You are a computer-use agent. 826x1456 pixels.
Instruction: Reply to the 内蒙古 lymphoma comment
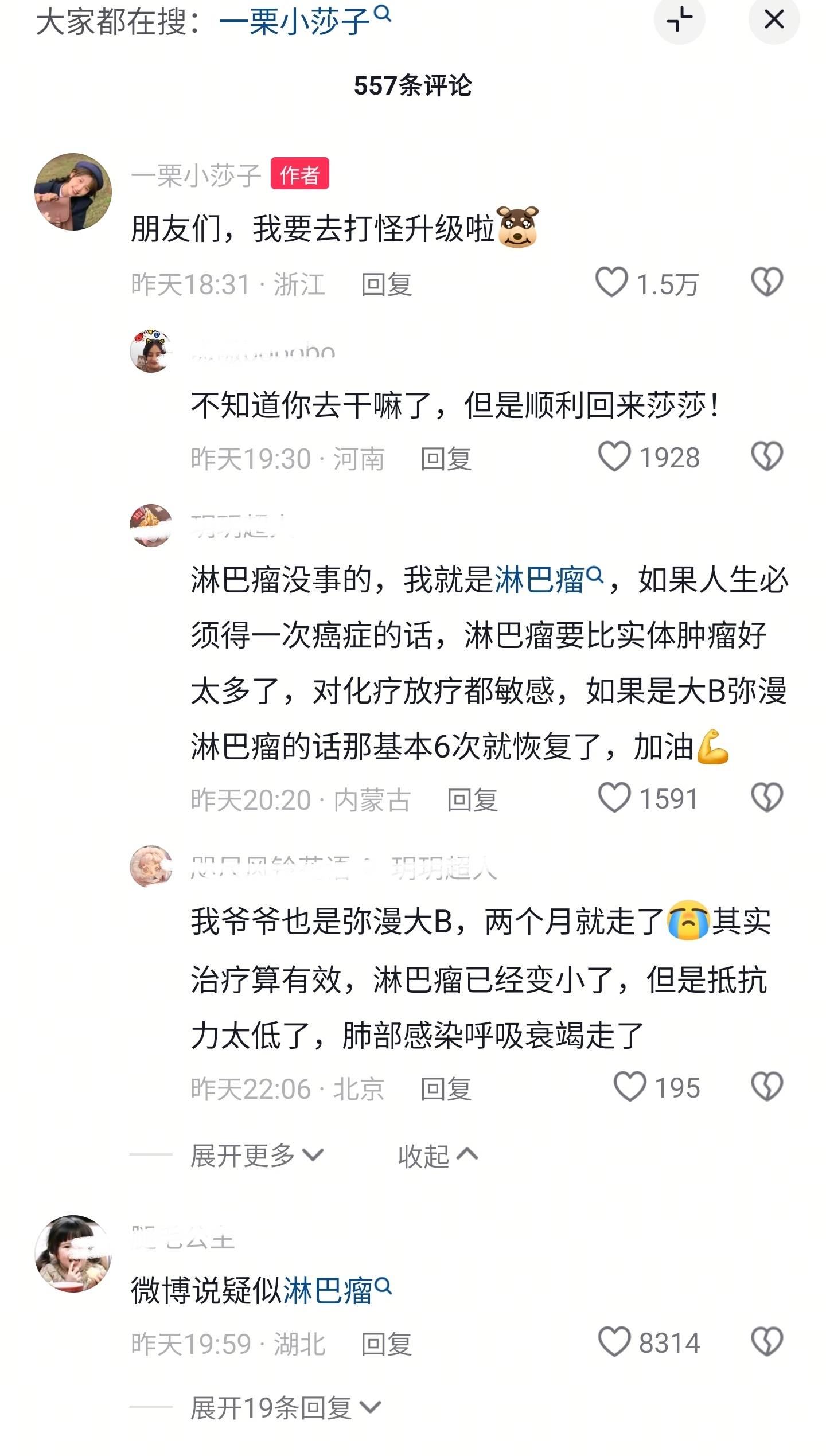472,800
